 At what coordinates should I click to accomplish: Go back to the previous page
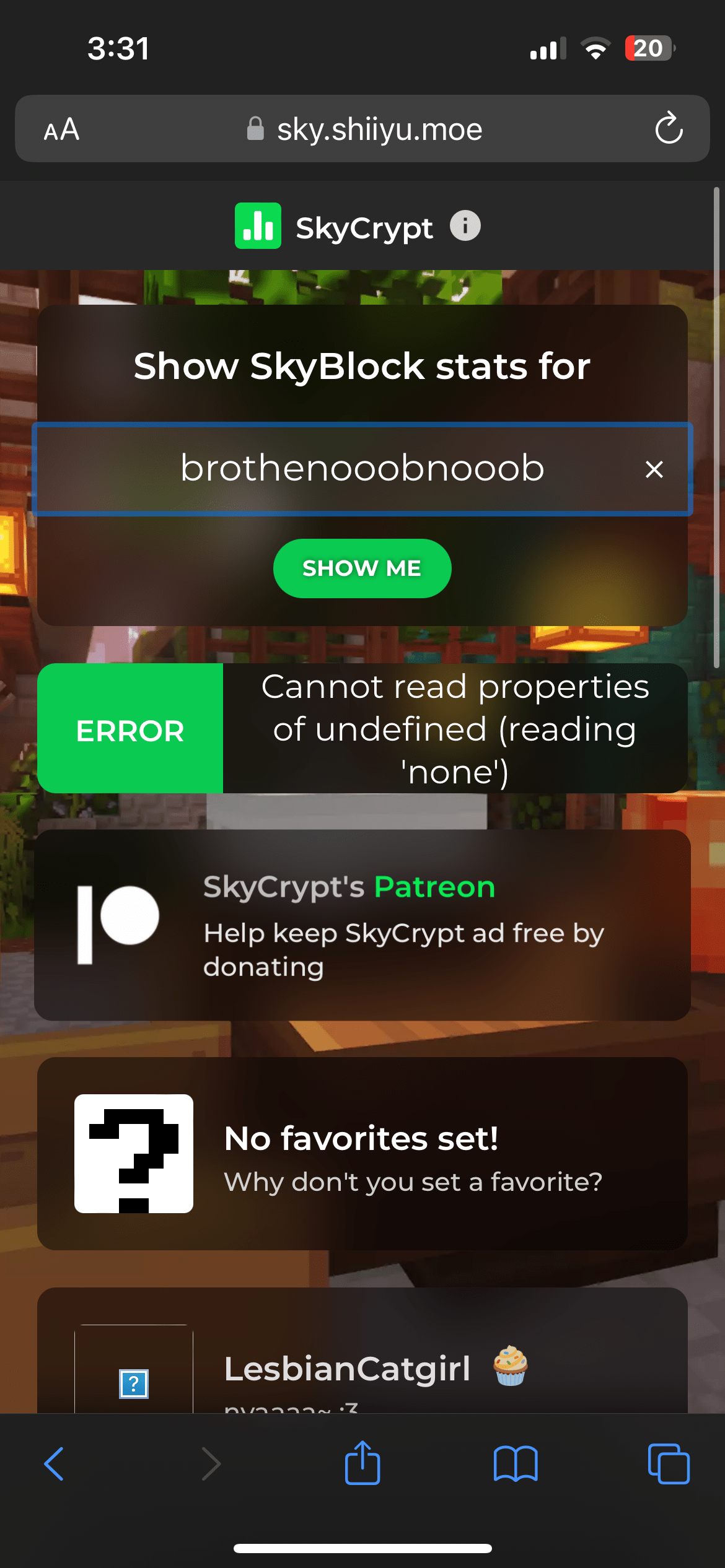(55, 1464)
